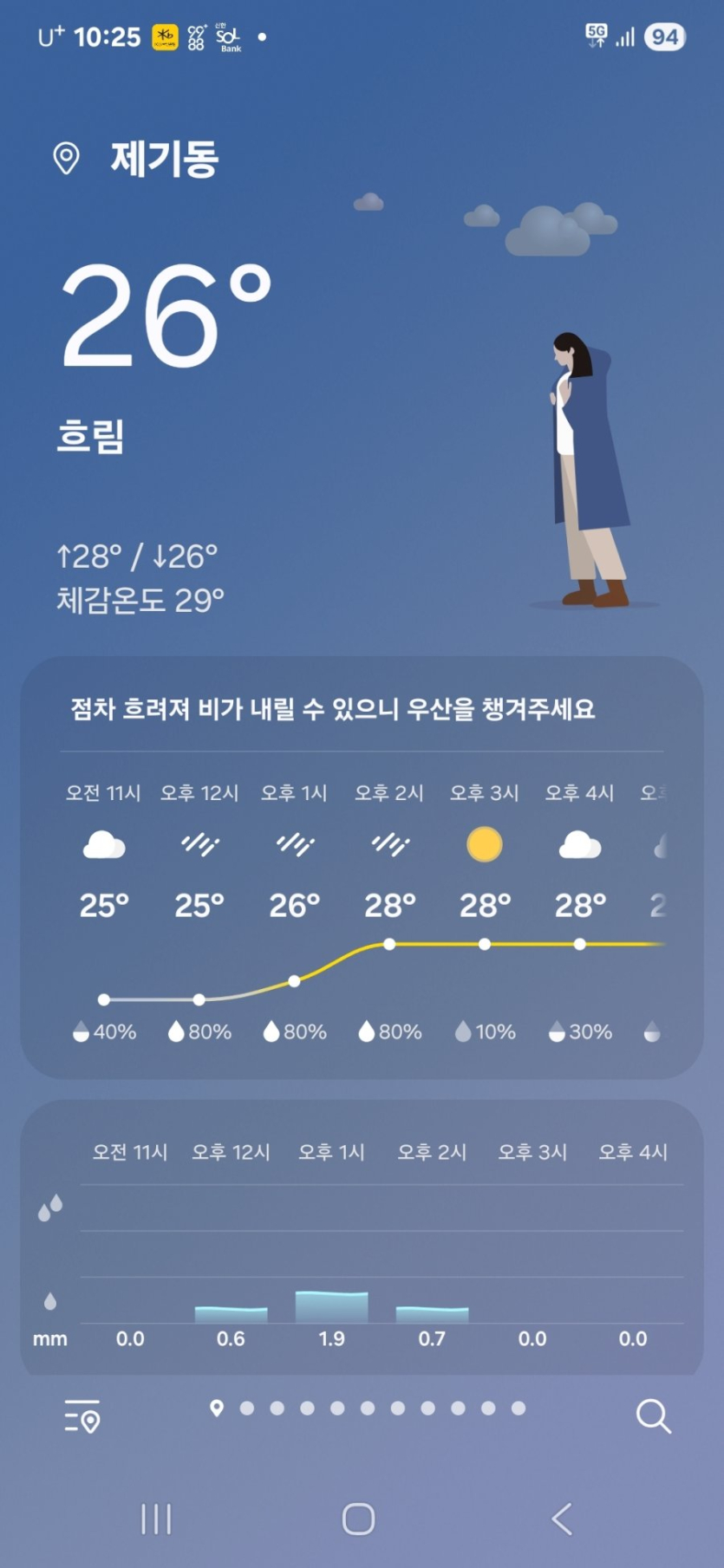This screenshot has width=724, height=1568.
Task: Tap the graph point above 오후 2시
Action: click(388, 945)
